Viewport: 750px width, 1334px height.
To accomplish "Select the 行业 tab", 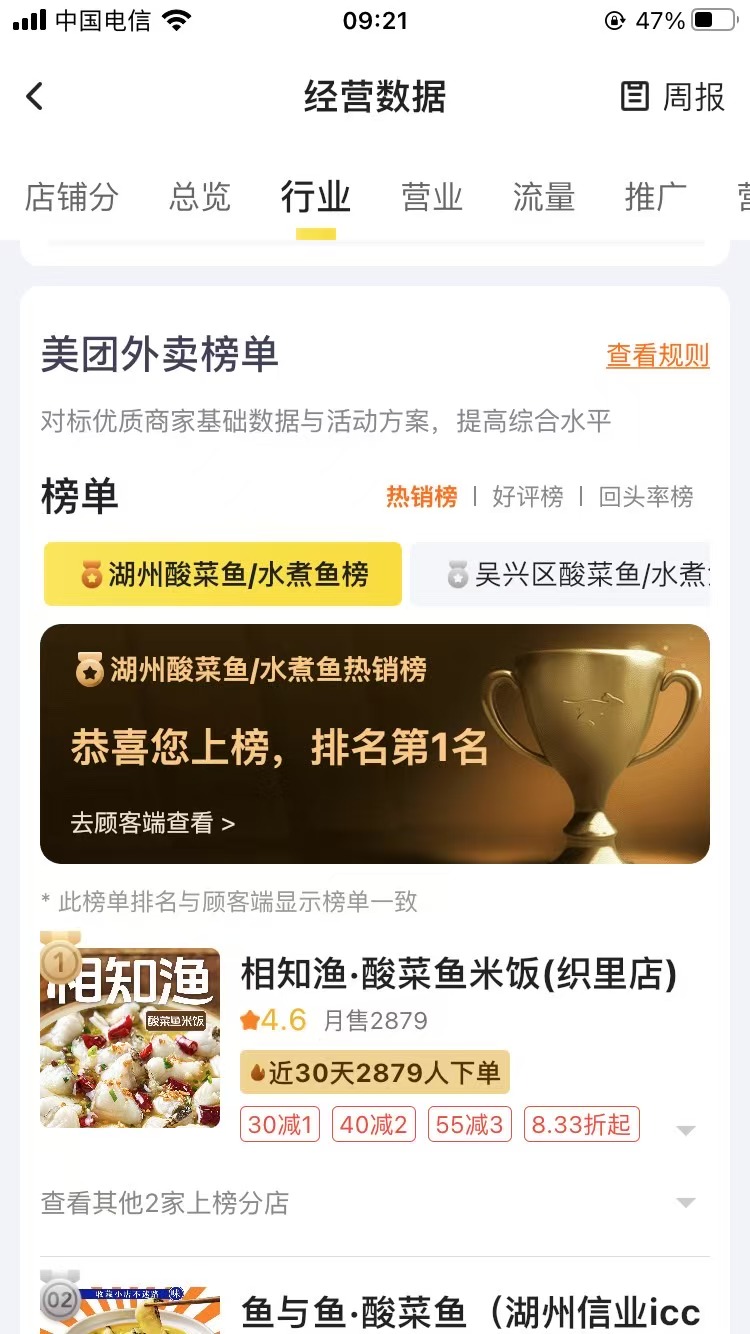I will [315, 197].
